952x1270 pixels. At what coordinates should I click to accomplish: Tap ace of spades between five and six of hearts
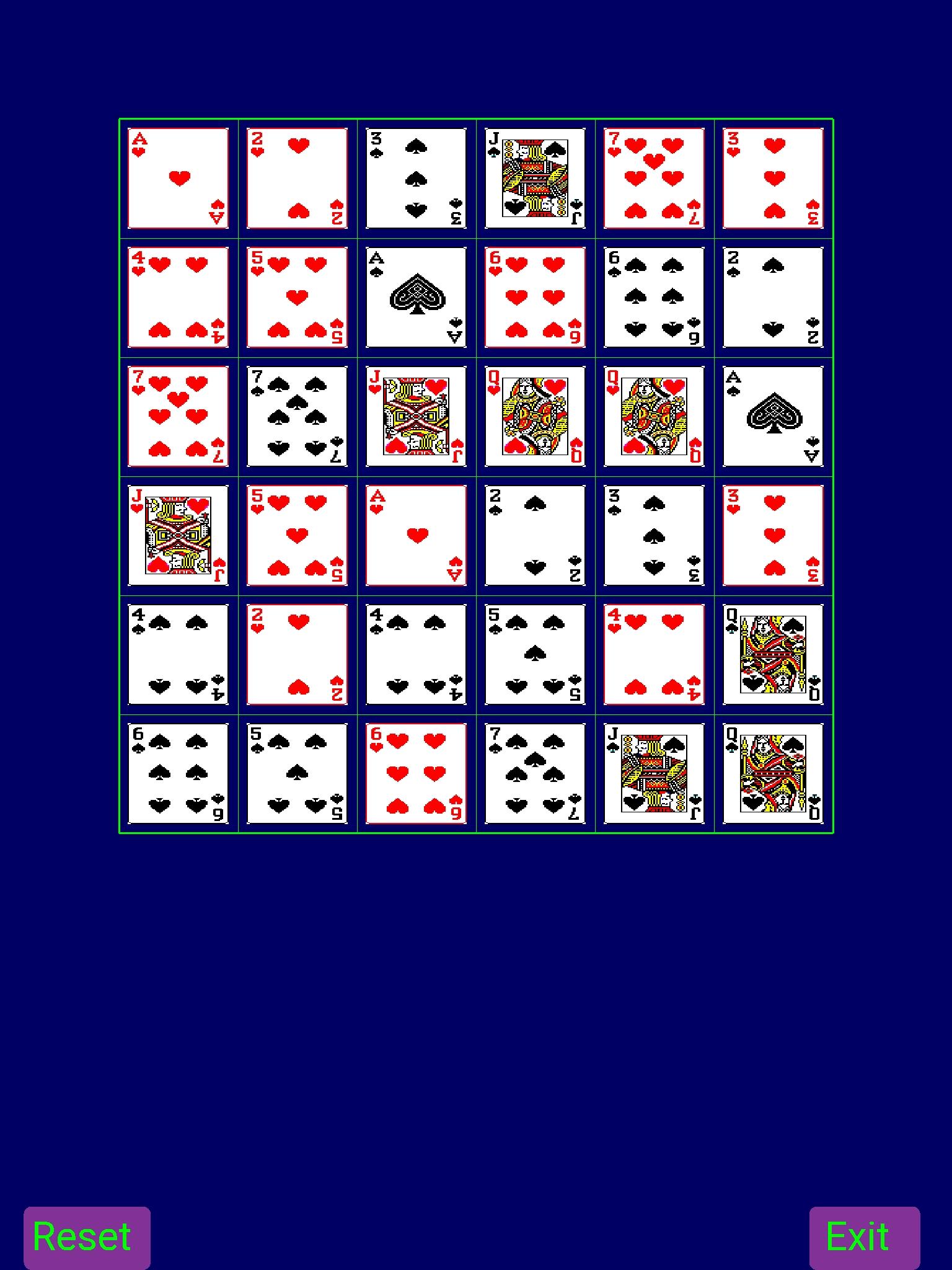pyautogui.click(x=416, y=298)
